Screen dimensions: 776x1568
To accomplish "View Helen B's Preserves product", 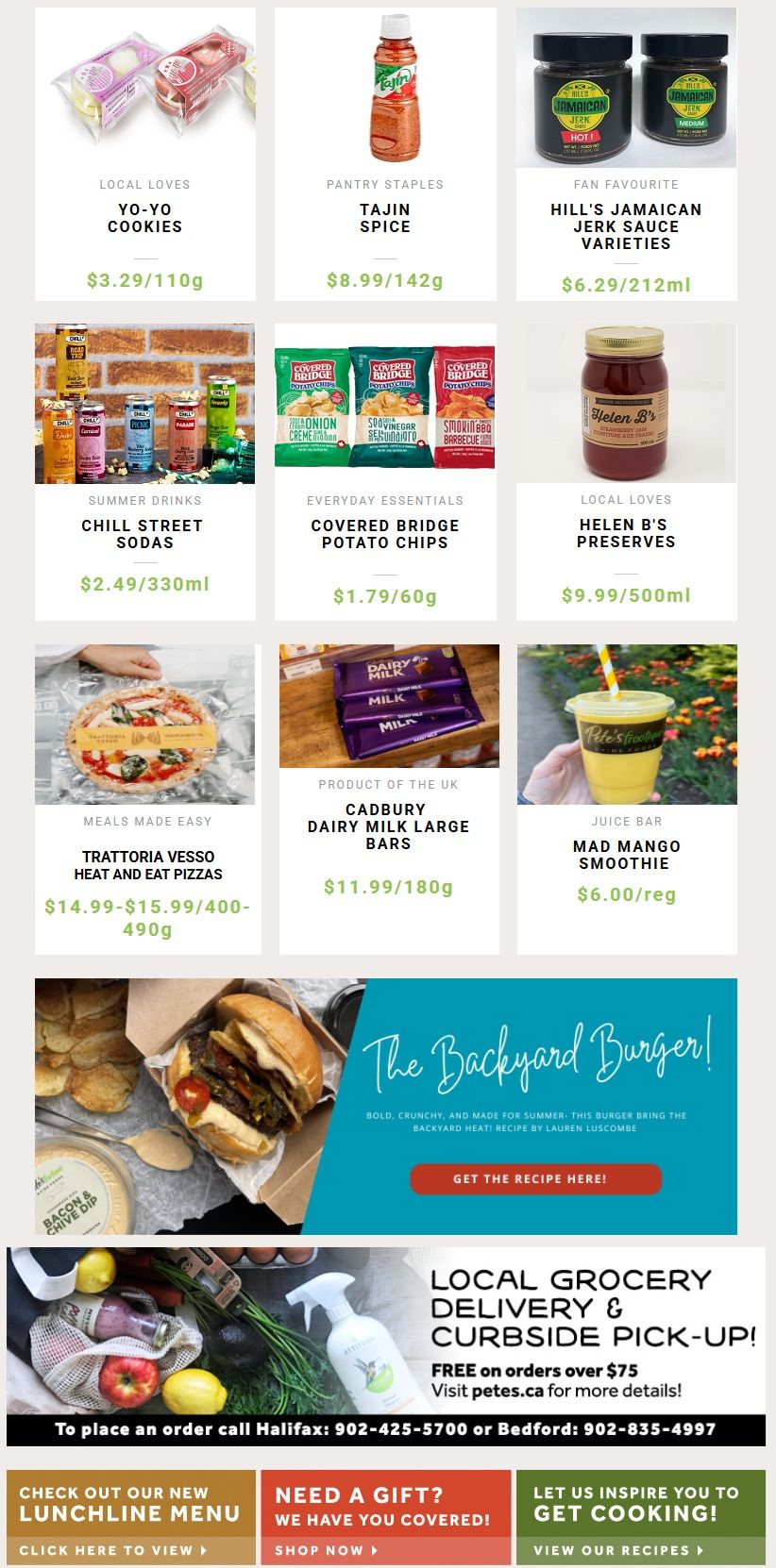I will click(x=626, y=533).
